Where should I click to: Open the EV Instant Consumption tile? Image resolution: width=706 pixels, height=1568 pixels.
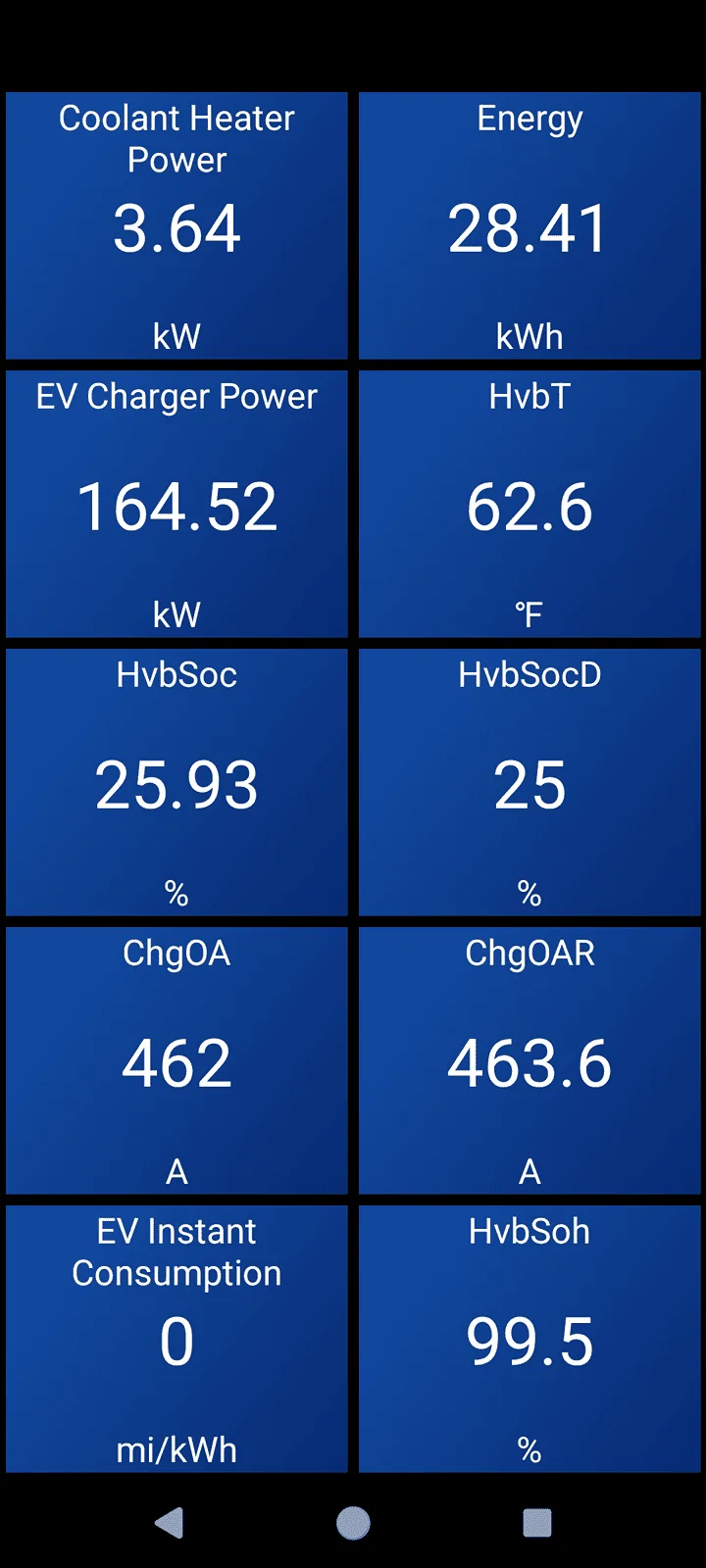[x=176, y=1340]
